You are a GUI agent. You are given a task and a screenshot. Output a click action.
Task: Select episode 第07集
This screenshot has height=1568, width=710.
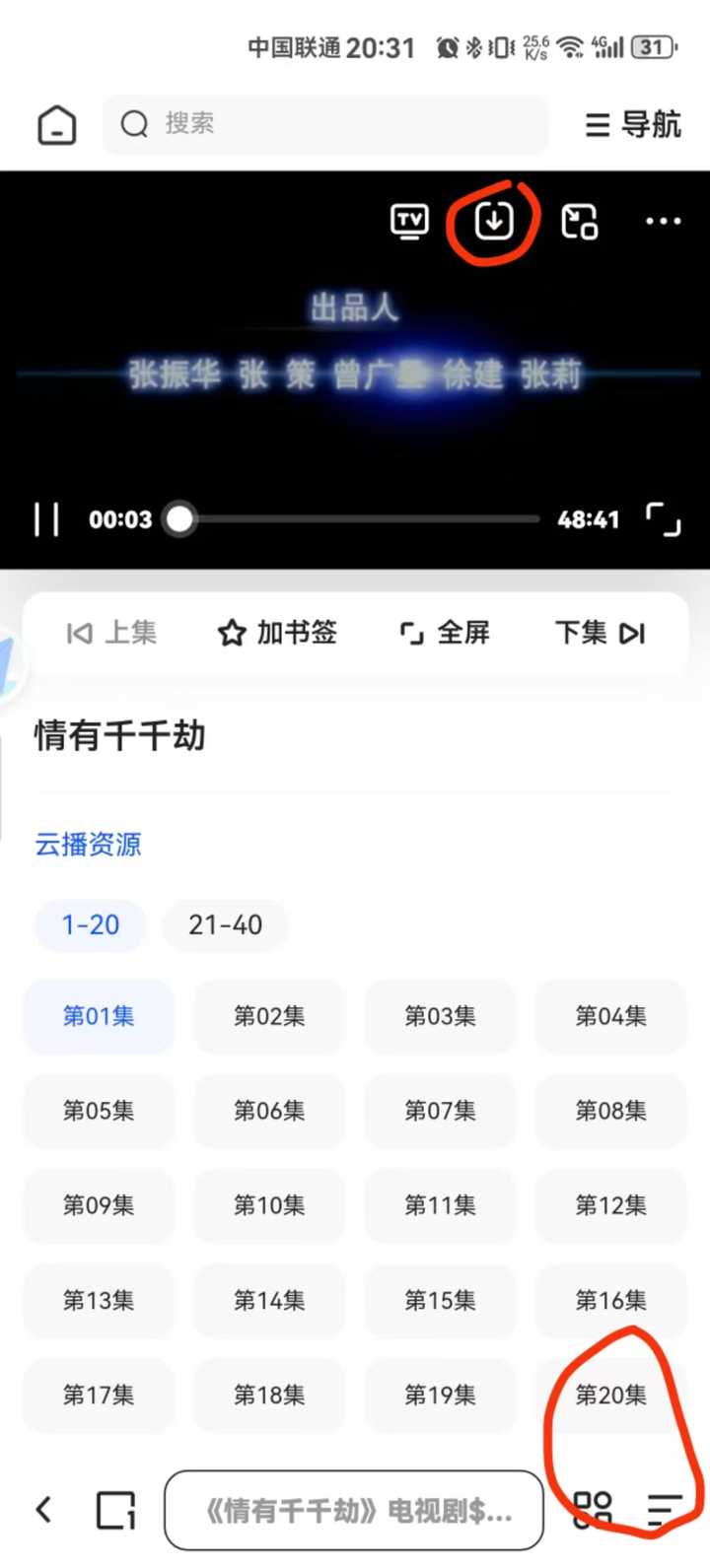click(440, 1111)
